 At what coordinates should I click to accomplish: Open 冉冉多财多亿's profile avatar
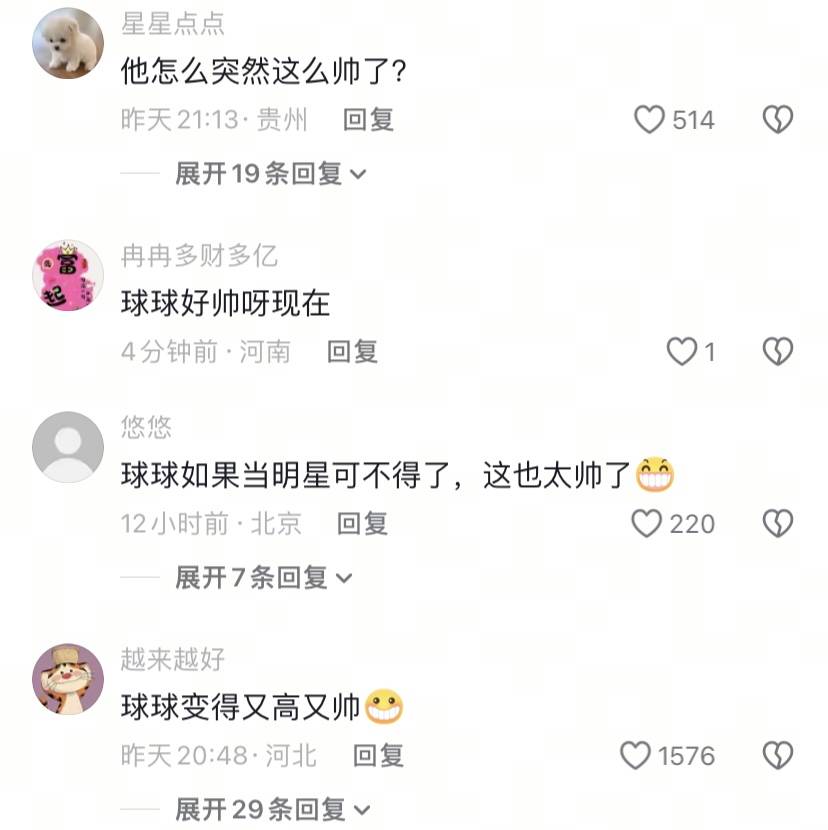coord(68,275)
